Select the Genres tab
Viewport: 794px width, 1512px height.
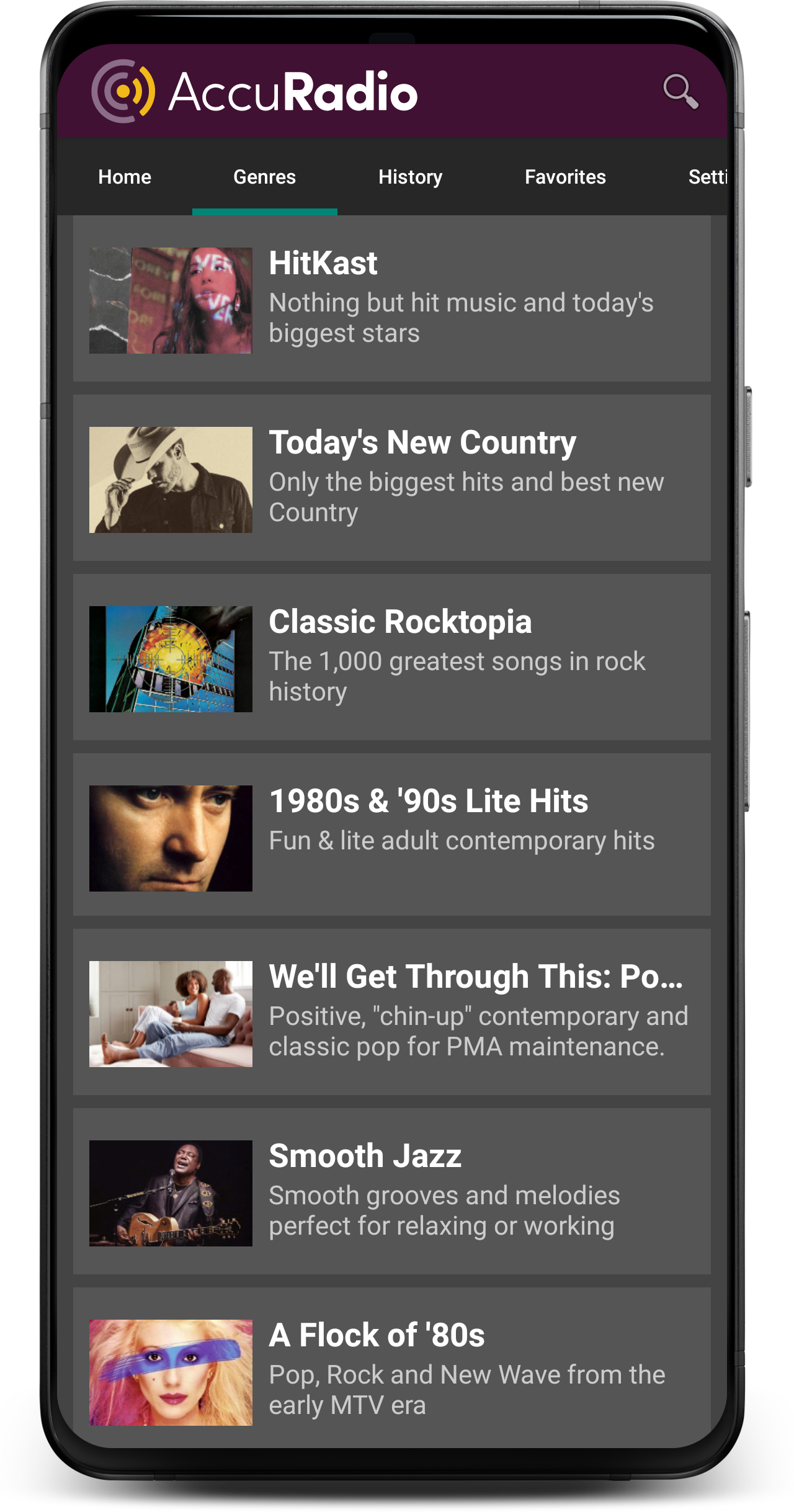click(x=265, y=177)
